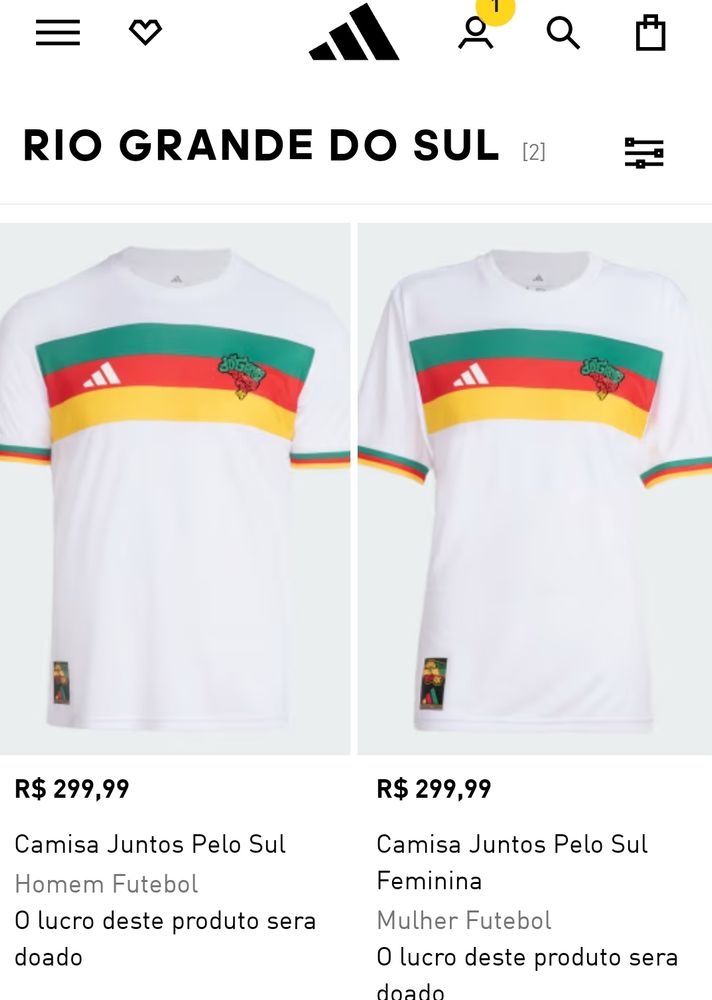Go to the adidas home logo
This screenshot has width=712, height=1000.
[354, 34]
